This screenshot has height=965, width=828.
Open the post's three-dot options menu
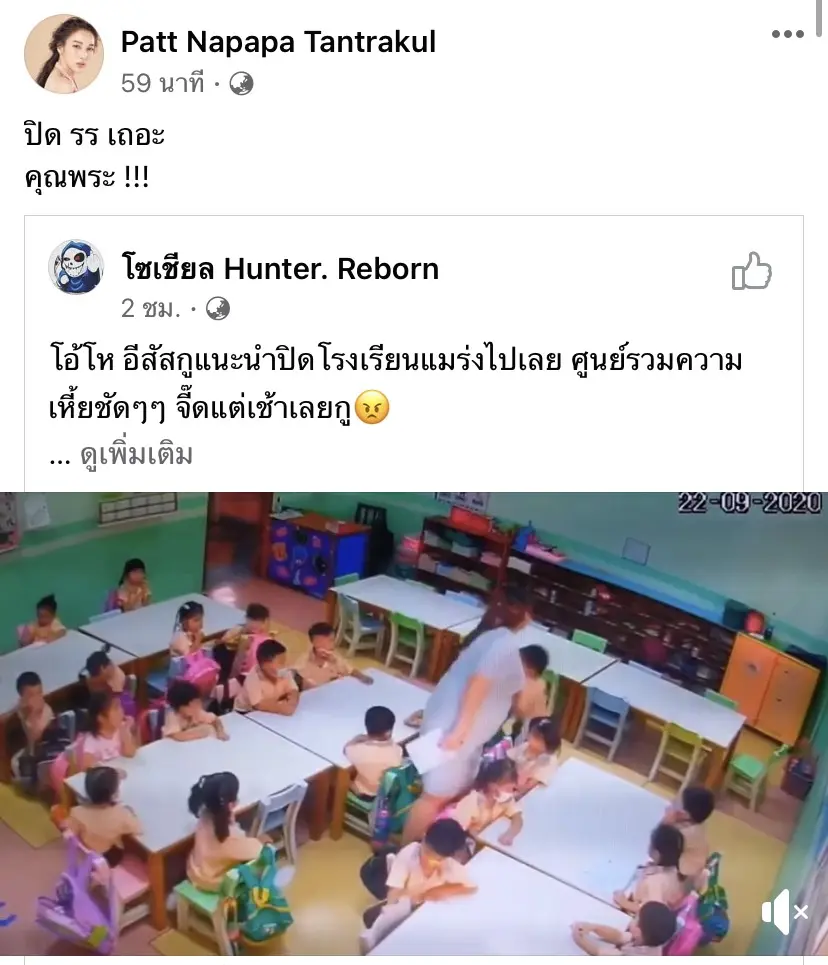pyautogui.click(x=787, y=35)
